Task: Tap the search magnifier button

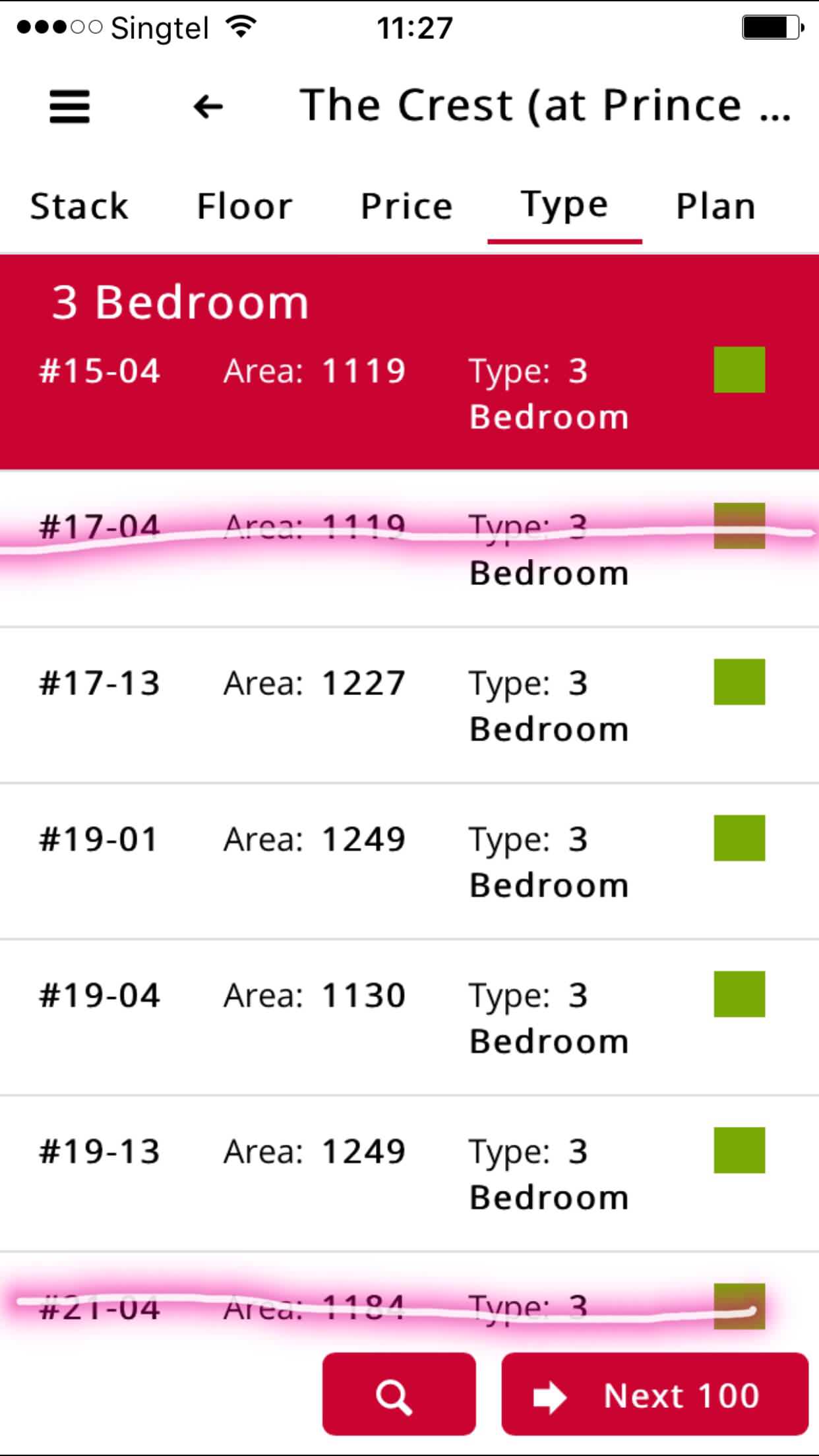Action: click(x=399, y=1393)
